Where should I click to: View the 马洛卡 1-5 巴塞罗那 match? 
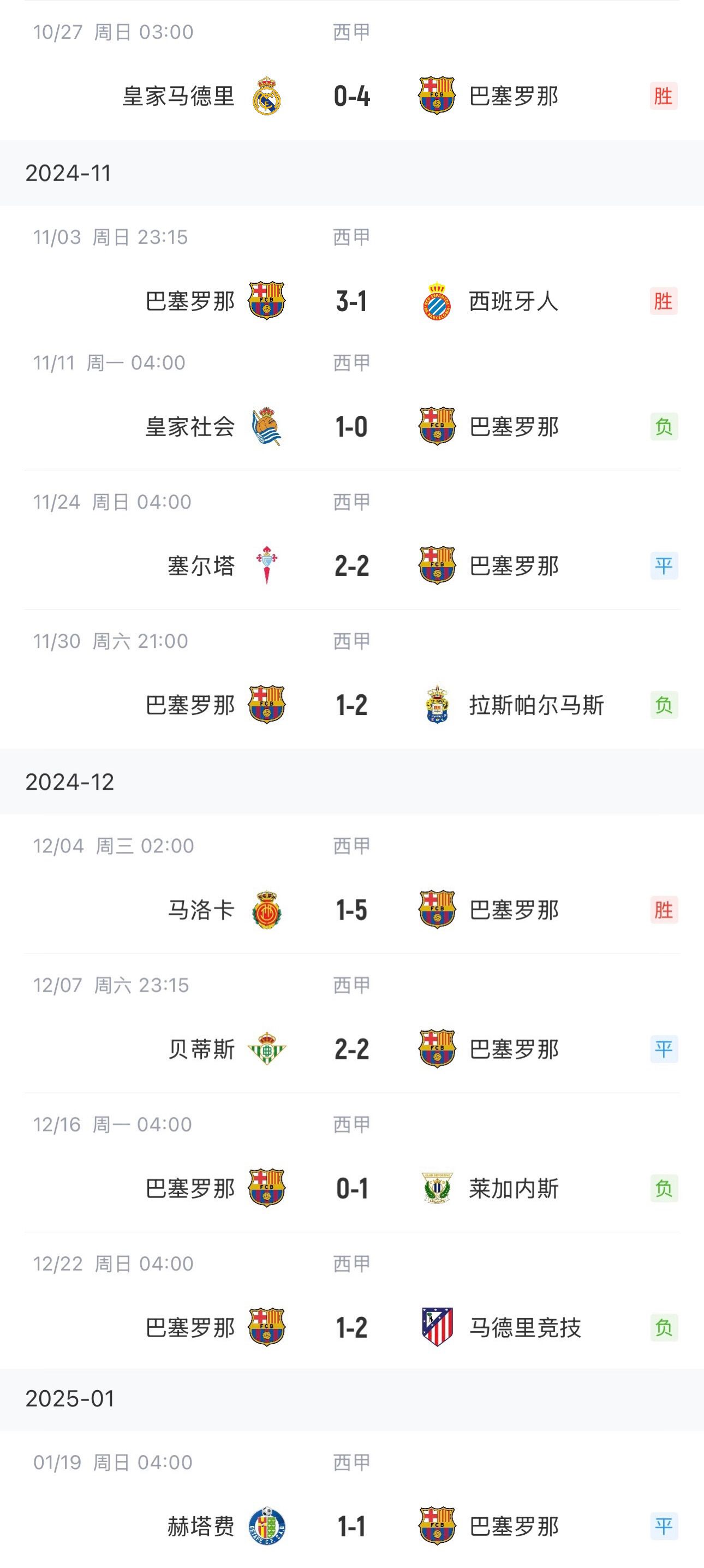pos(351,910)
